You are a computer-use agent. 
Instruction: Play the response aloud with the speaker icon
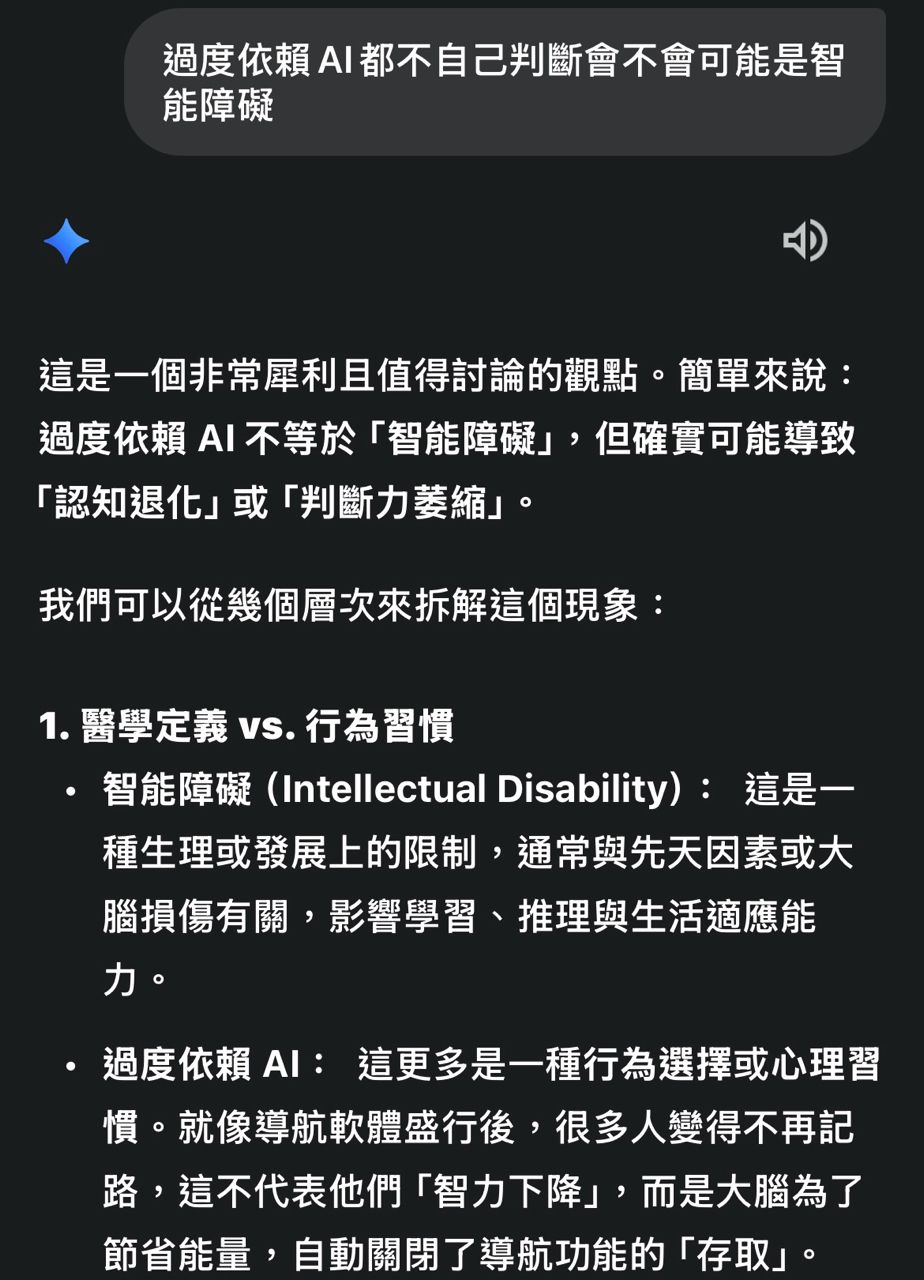click(x=804, y=241)
